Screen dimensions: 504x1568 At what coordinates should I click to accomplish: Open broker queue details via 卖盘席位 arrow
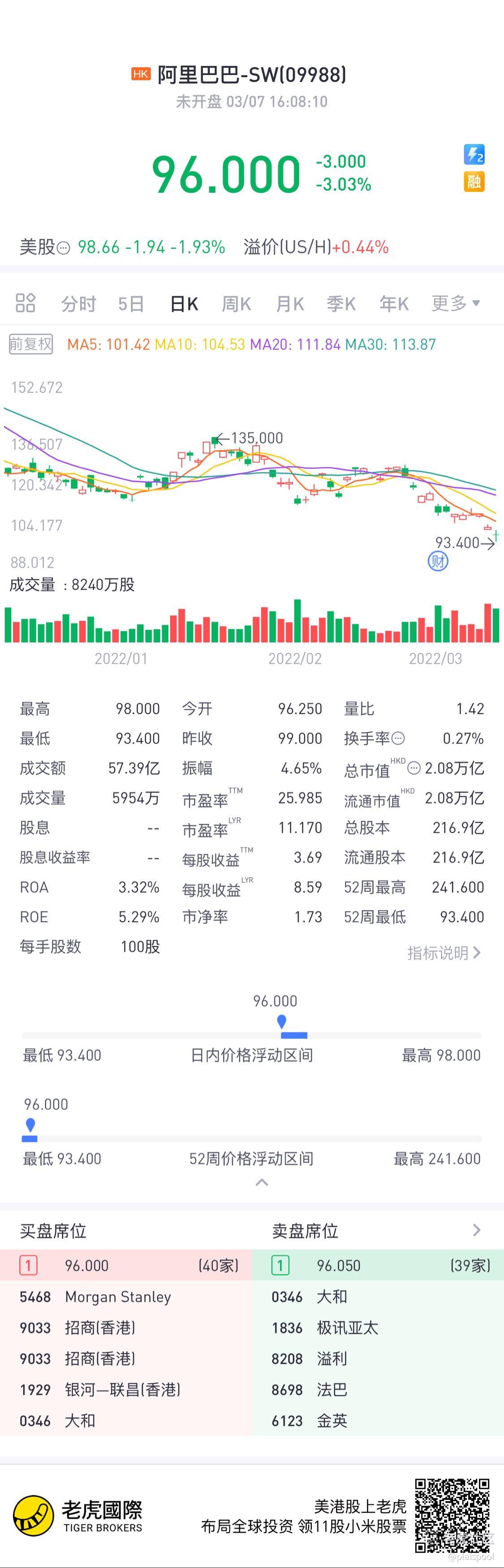tap(477, 1230)
